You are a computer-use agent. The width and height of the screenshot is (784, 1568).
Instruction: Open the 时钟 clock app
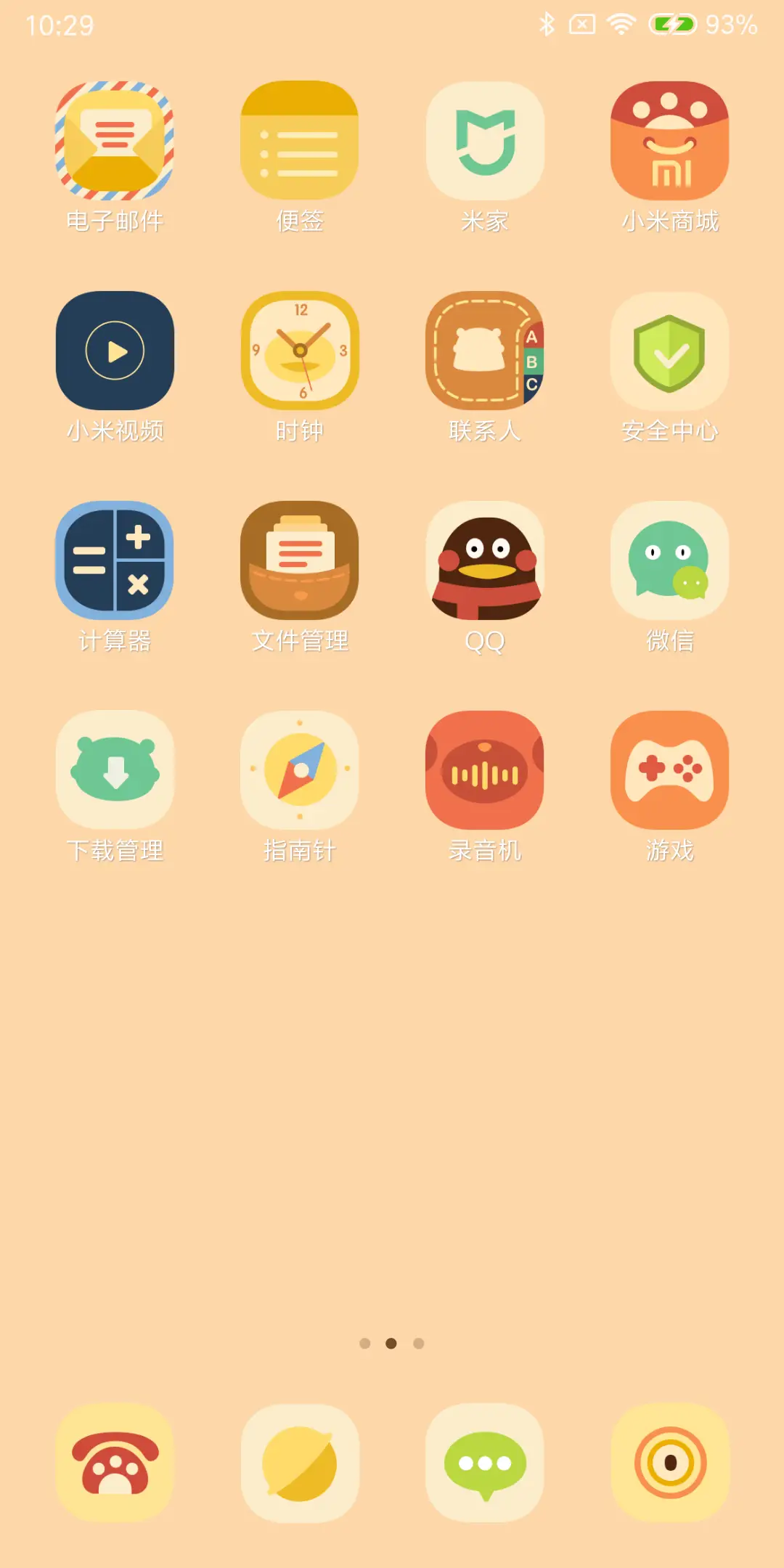coord(300,351)
